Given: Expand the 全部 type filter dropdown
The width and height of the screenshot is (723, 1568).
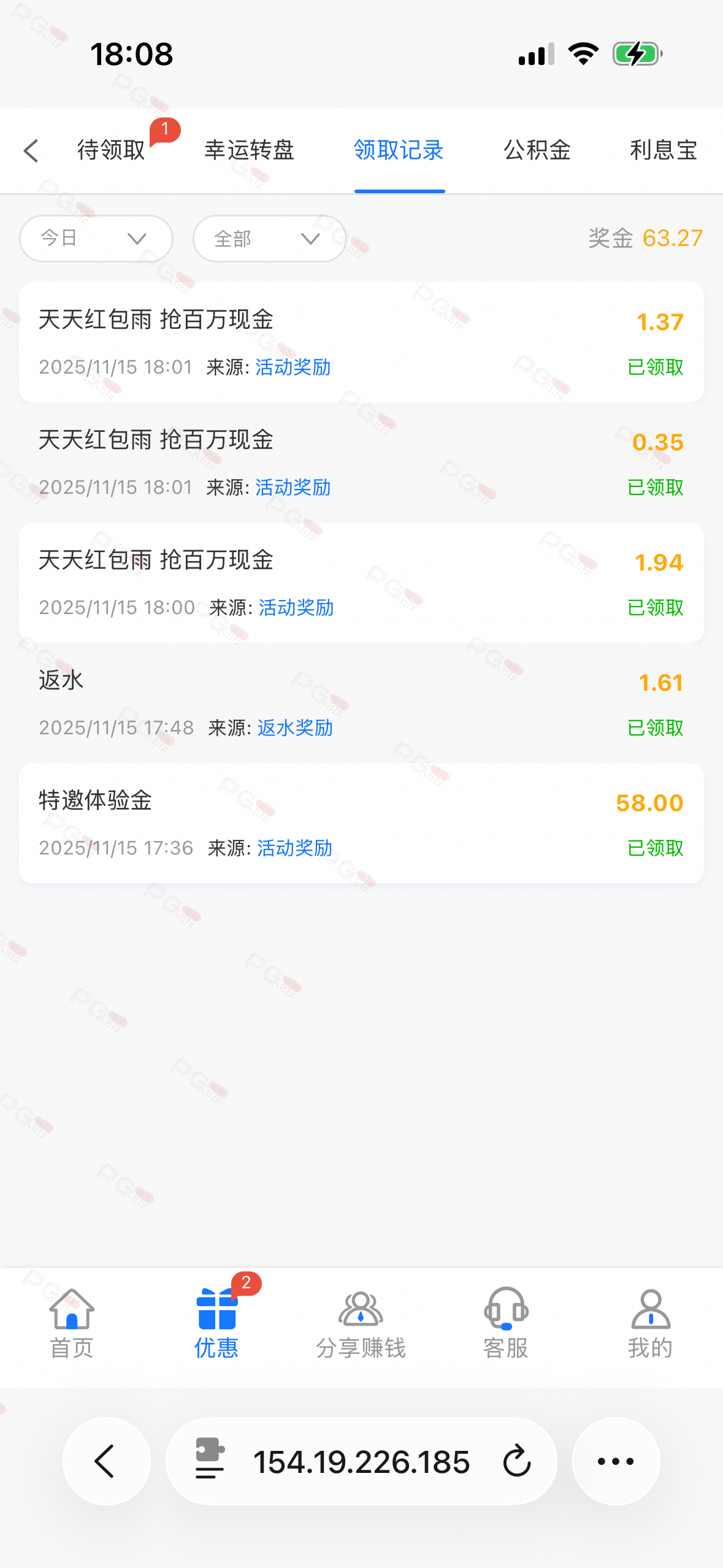Looking at the screenshot, I should (269, 239).
